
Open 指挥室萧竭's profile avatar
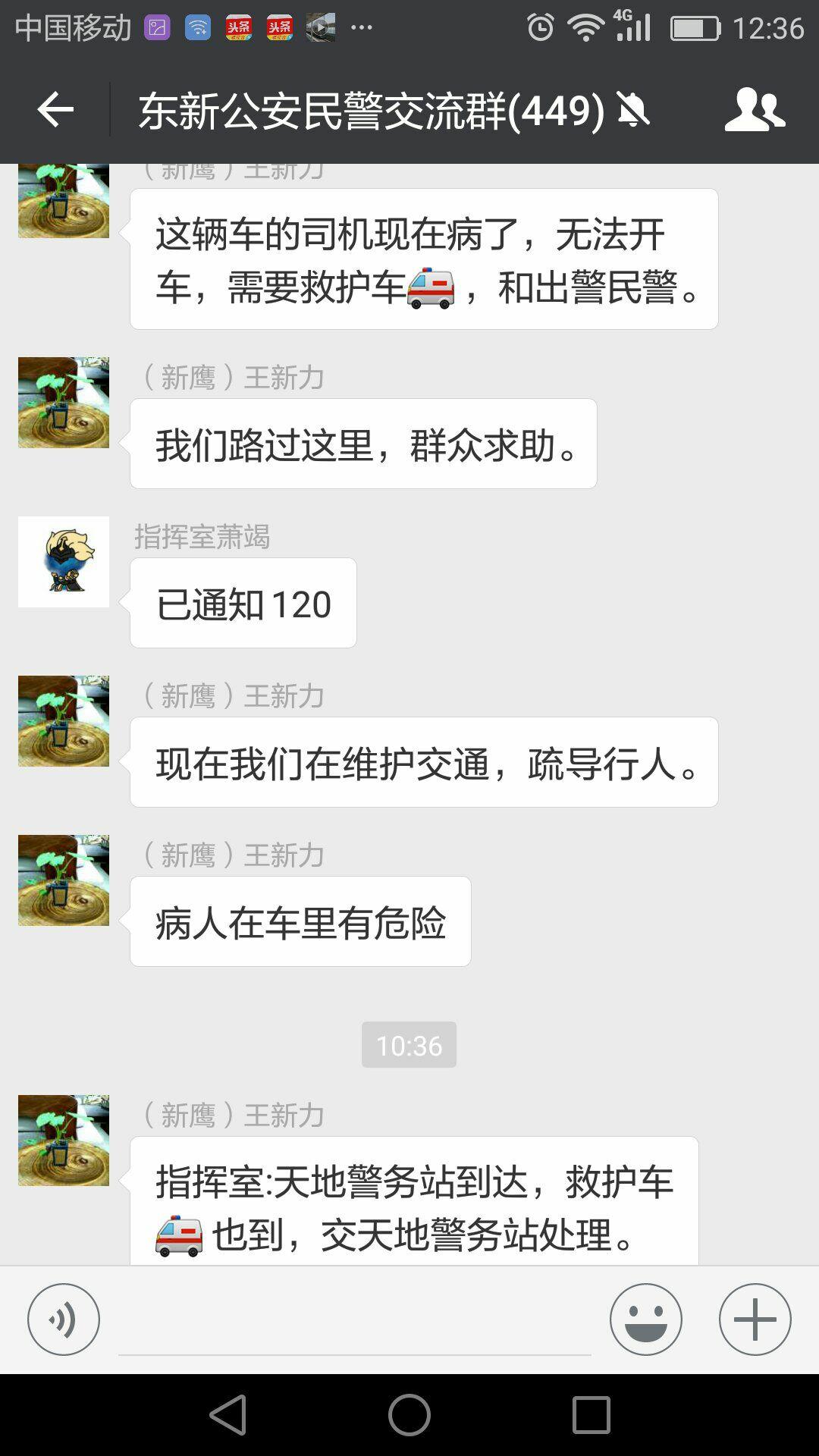coord(64,562)
